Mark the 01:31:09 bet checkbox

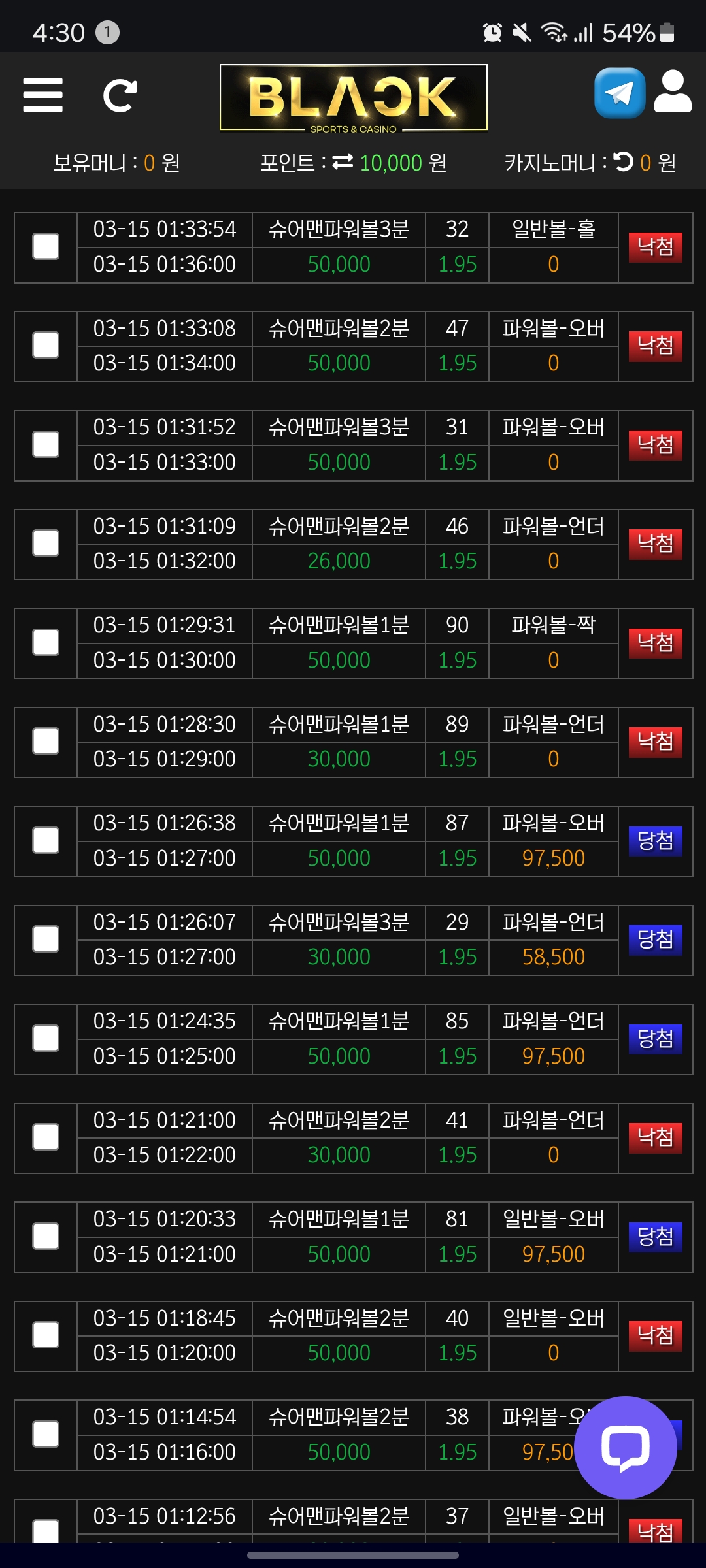click(x=46, y=544)
